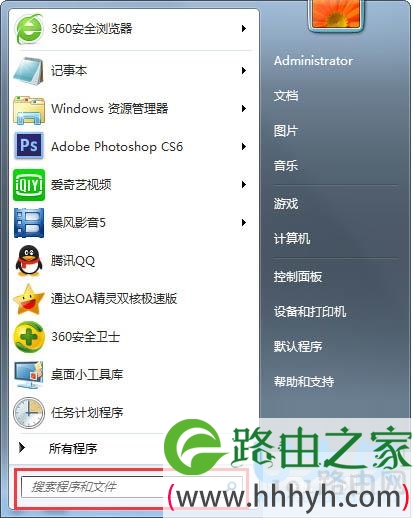Open the Administrator user folder
The image size is (413, 518).
[313, 61]
